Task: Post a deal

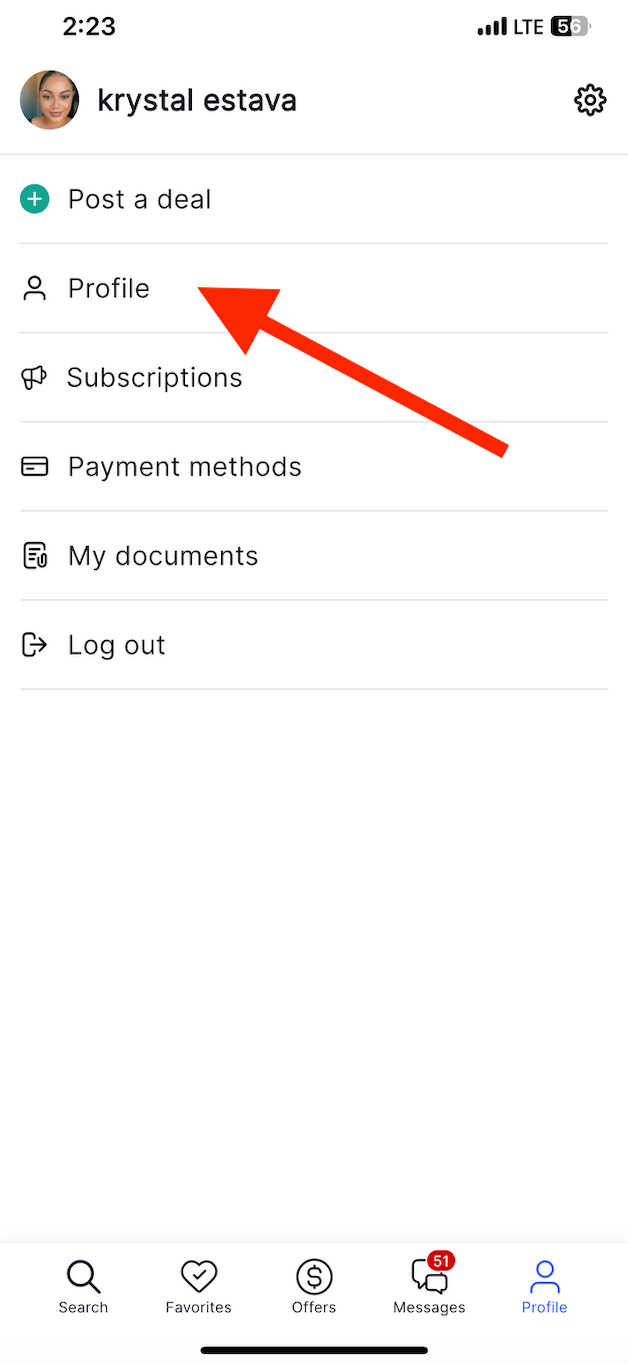Action: tap(314, 199)
